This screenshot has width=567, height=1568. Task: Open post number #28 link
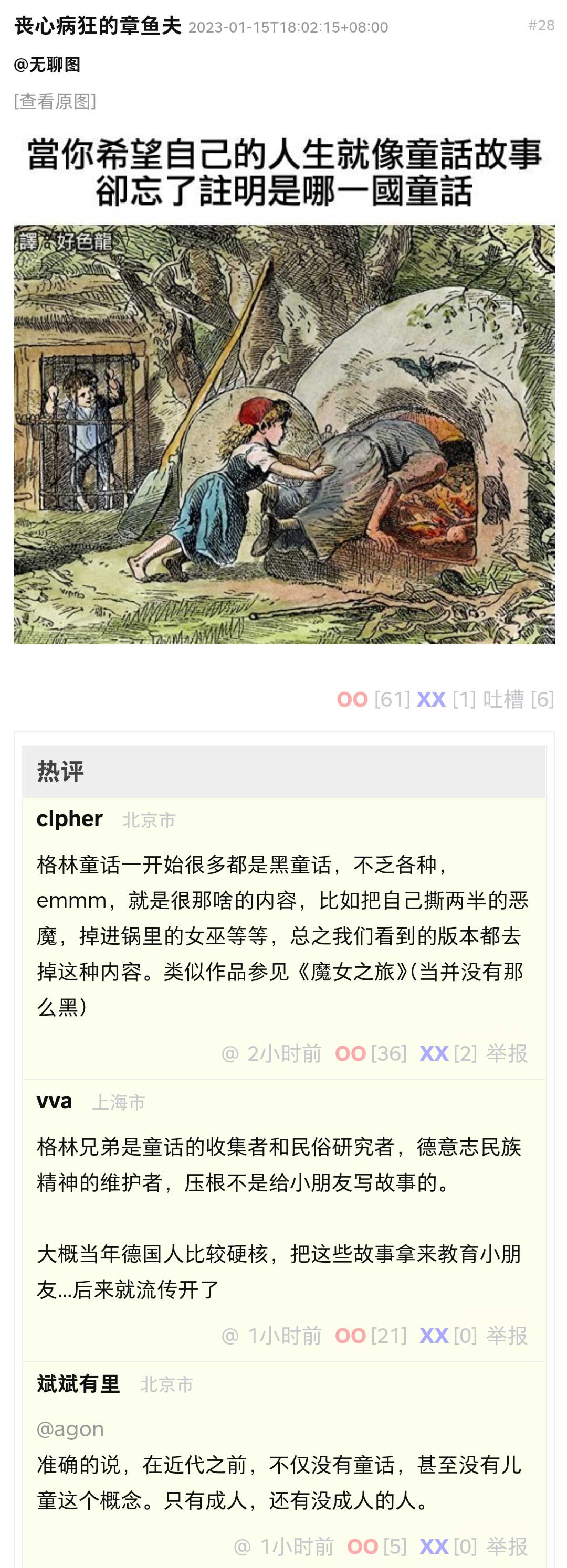pos(541,26)
